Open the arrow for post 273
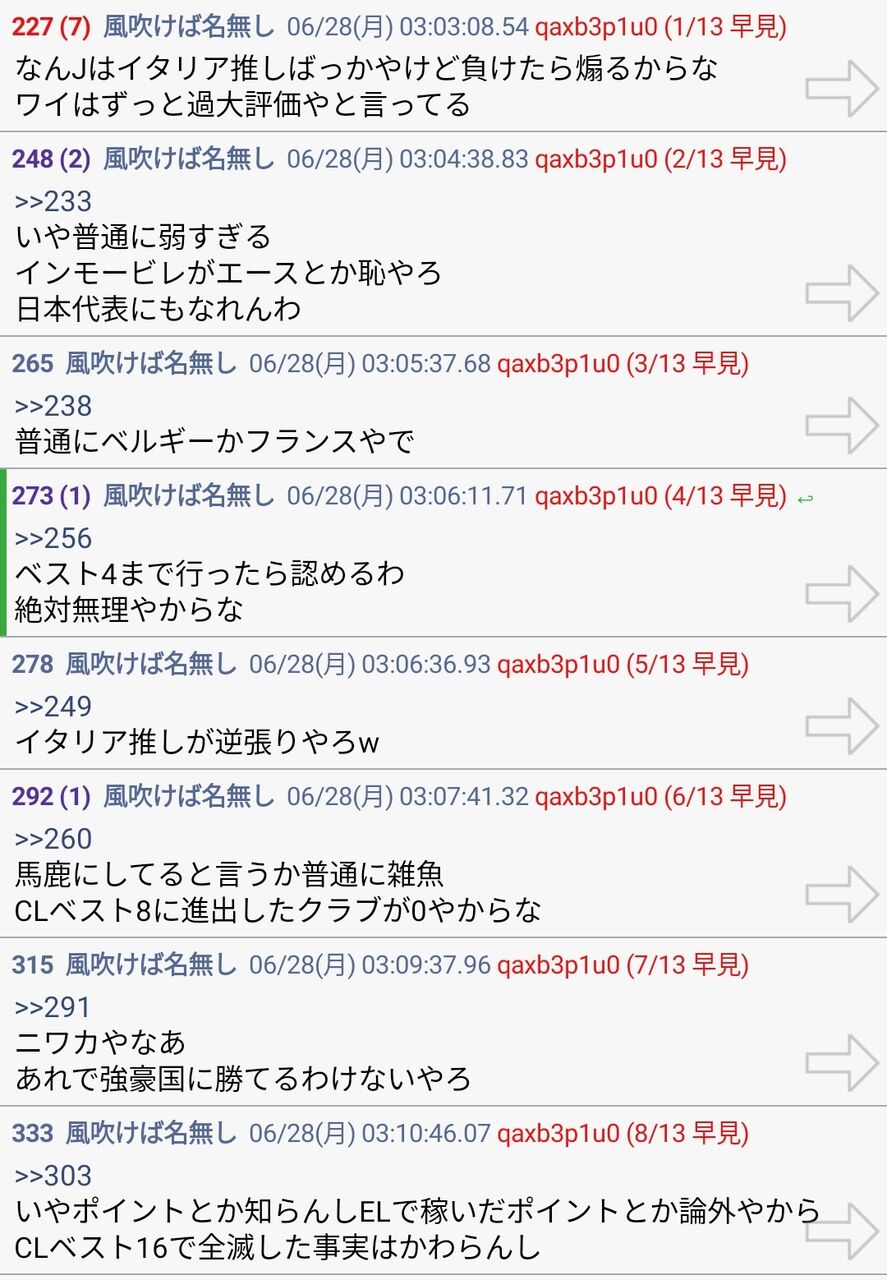Screen dimensions: 887x1280 [842, 592]
